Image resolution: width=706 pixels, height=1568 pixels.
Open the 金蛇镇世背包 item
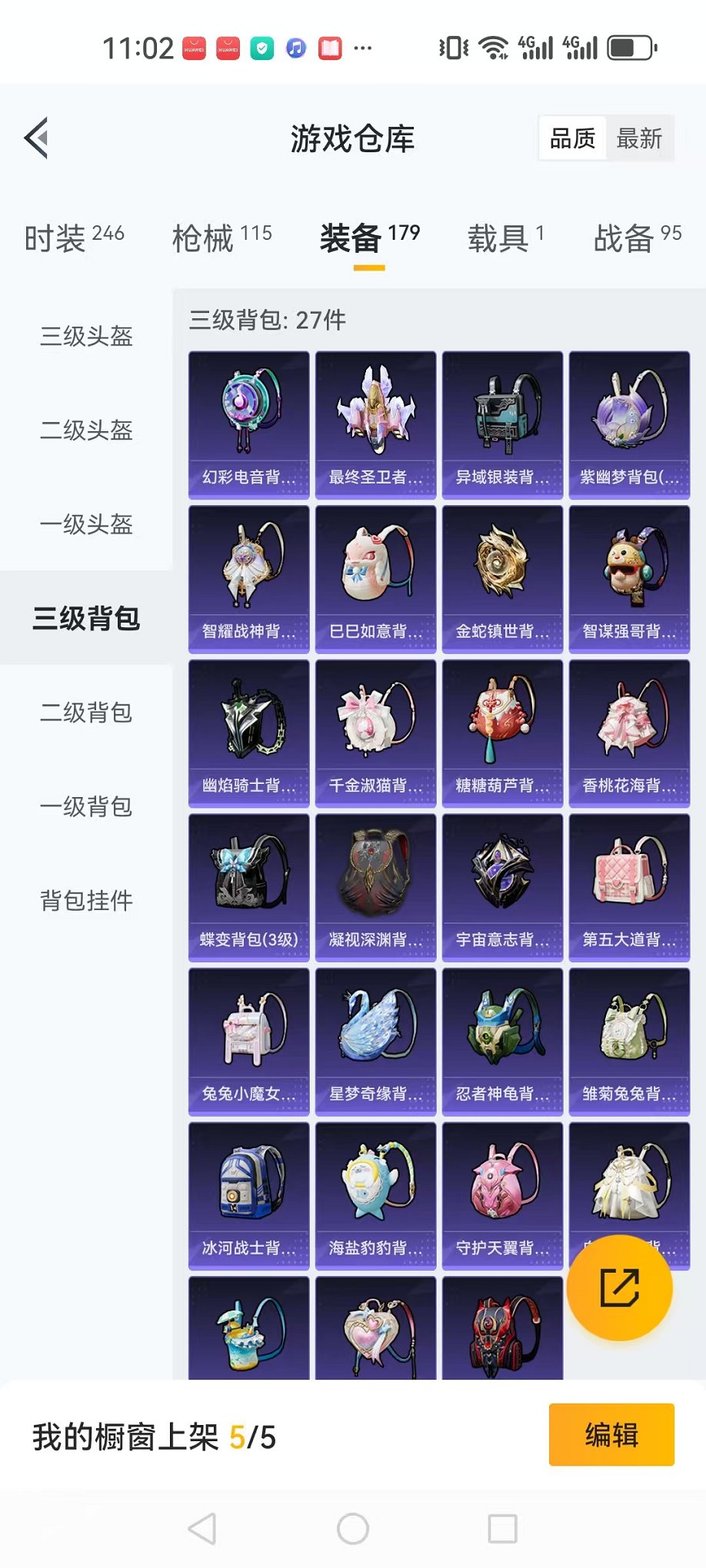pos(502,579)
